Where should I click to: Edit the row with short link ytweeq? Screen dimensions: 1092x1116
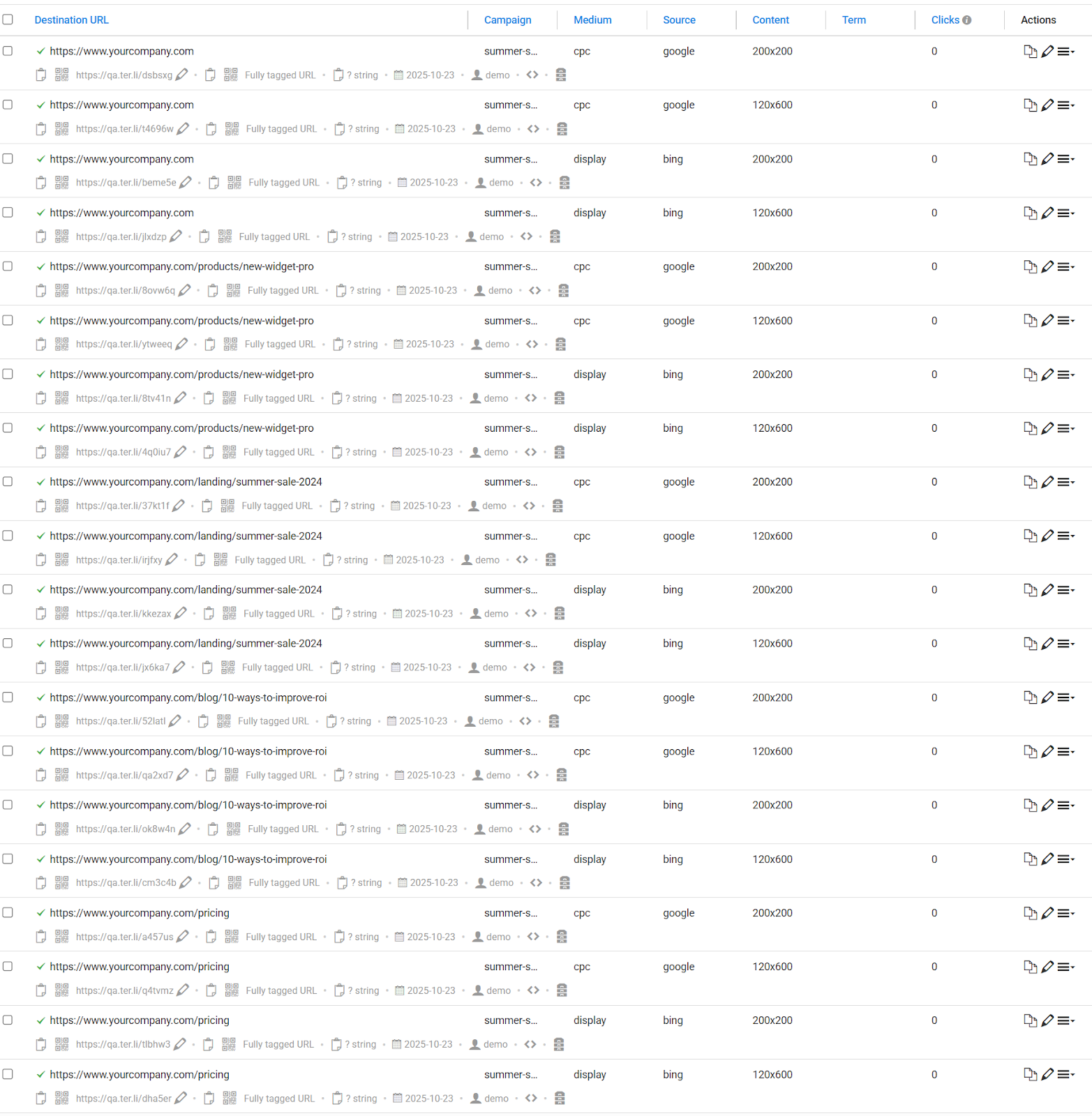tap(1047, 320)
